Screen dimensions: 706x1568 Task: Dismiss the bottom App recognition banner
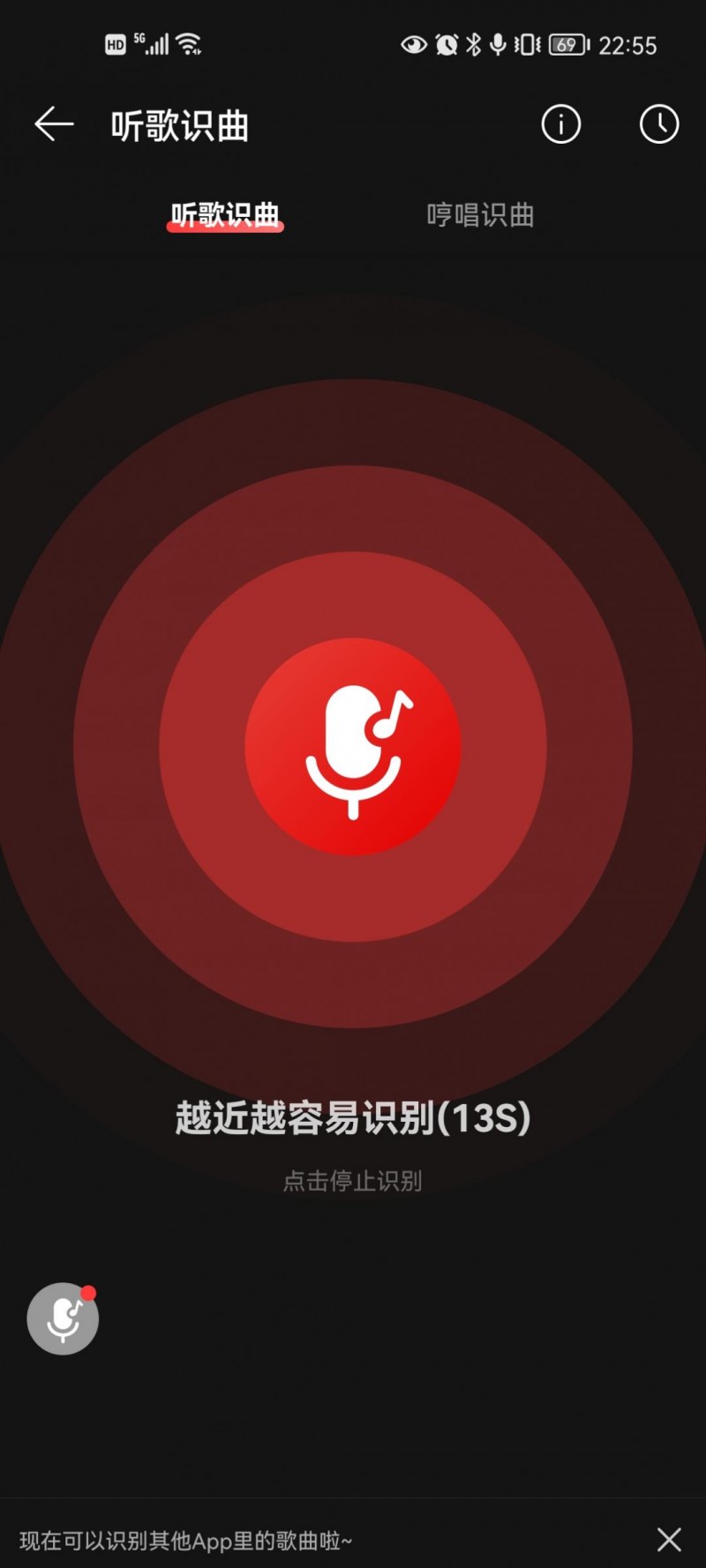pos(669,1540)
